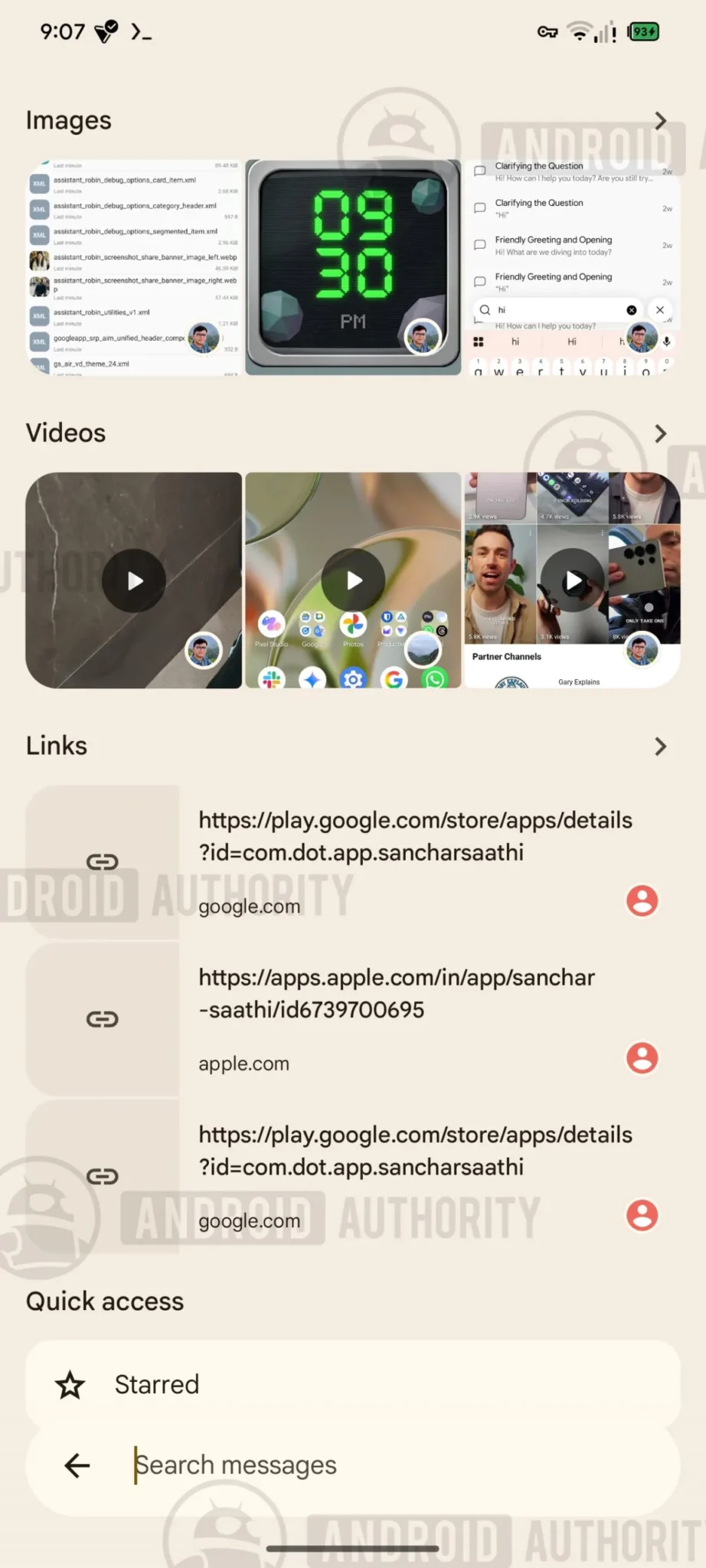Open Starred messages in Quick access

pyautogui.click(x=353, y=1384)
